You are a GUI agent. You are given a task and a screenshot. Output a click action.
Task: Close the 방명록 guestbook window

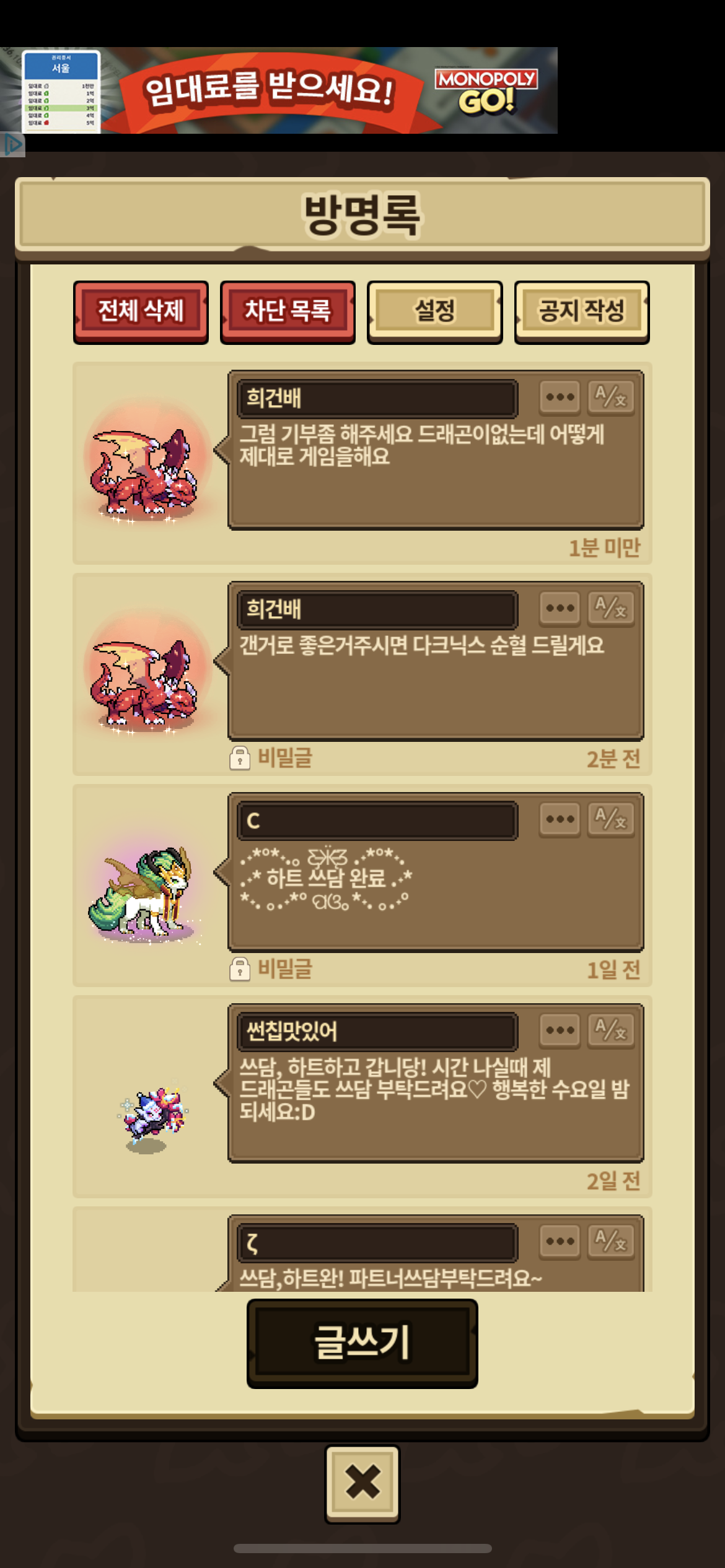(x=362, y=1484)
